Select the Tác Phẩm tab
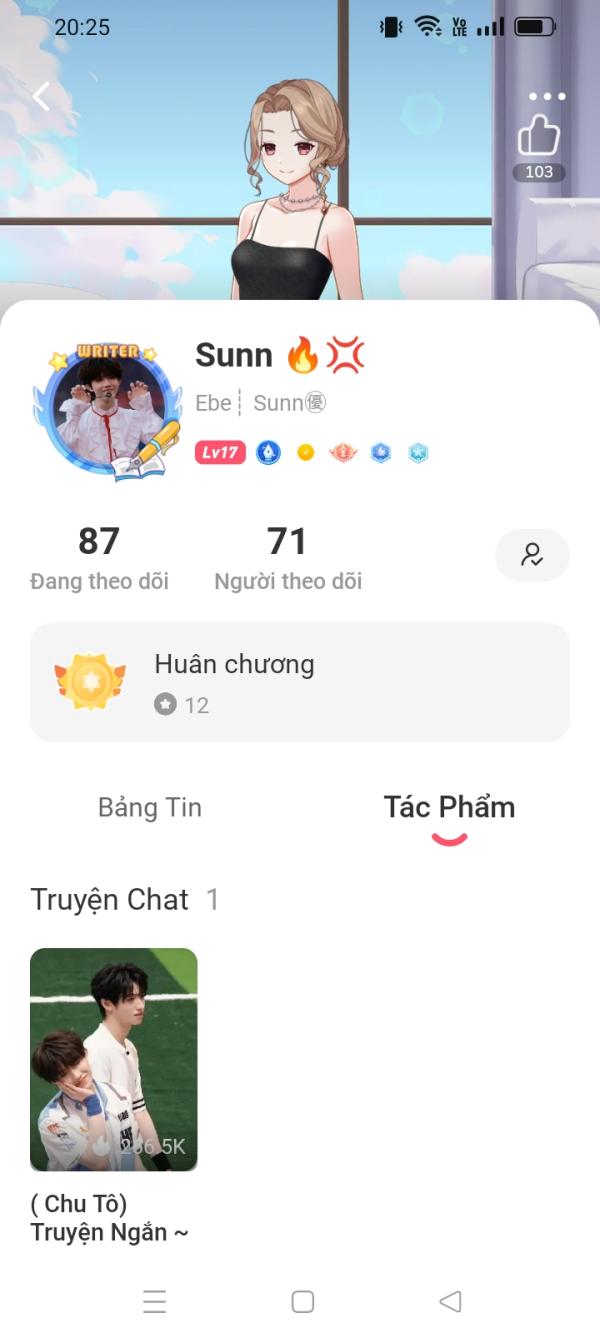The image size is (600, 1343). click(x=449, y=808)
